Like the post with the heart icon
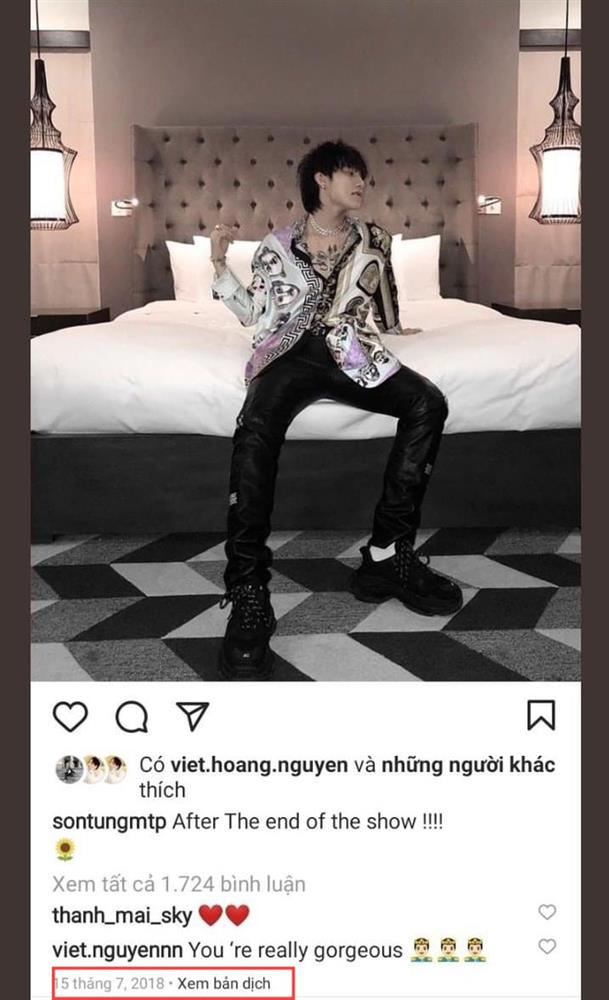Image resolution: width=609 pixels, height=1000 pixels. 70,716
